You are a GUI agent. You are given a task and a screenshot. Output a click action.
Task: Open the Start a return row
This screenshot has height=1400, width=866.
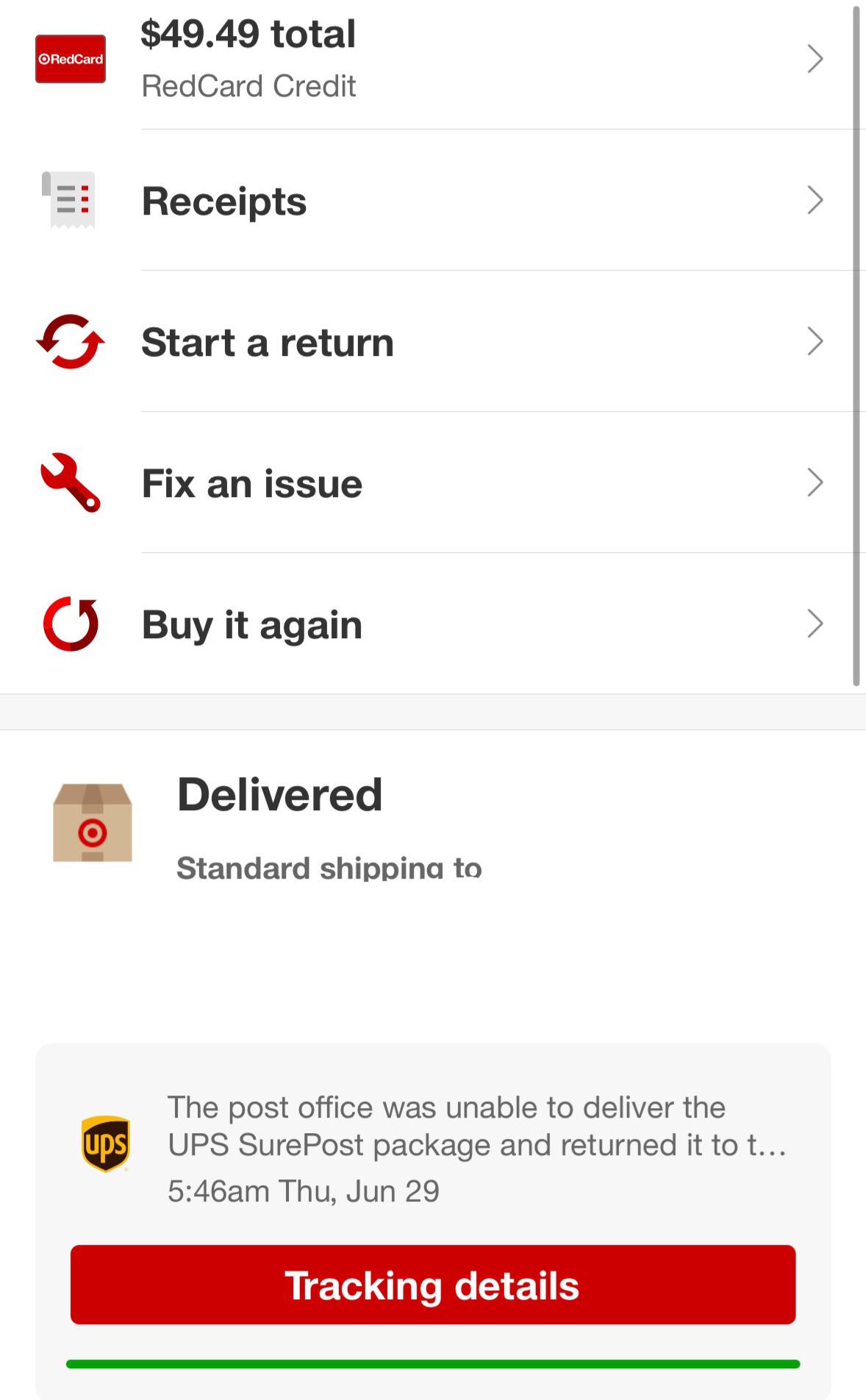(x=433, y=341)
